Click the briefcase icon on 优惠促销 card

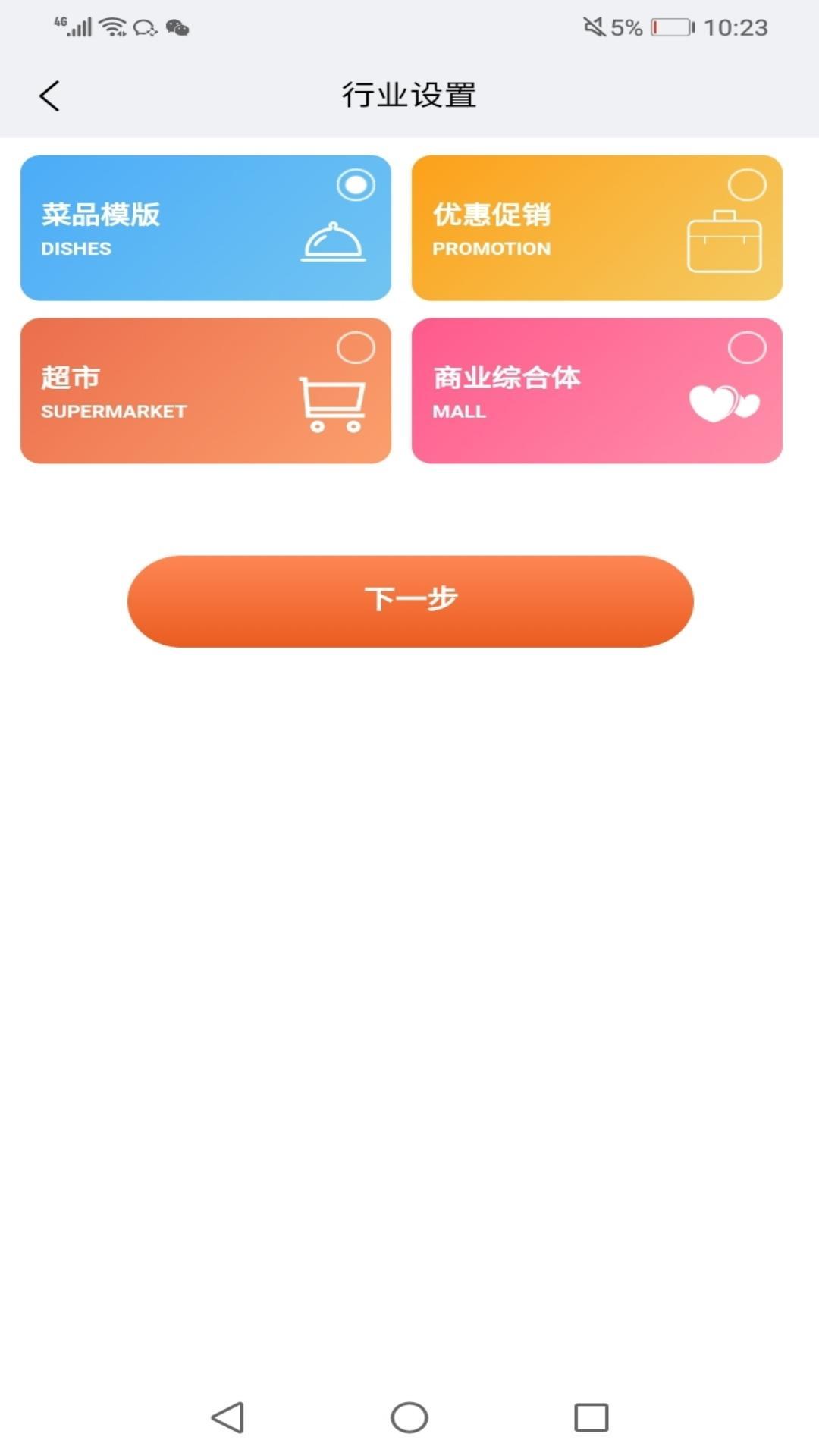tap(724, 241)
